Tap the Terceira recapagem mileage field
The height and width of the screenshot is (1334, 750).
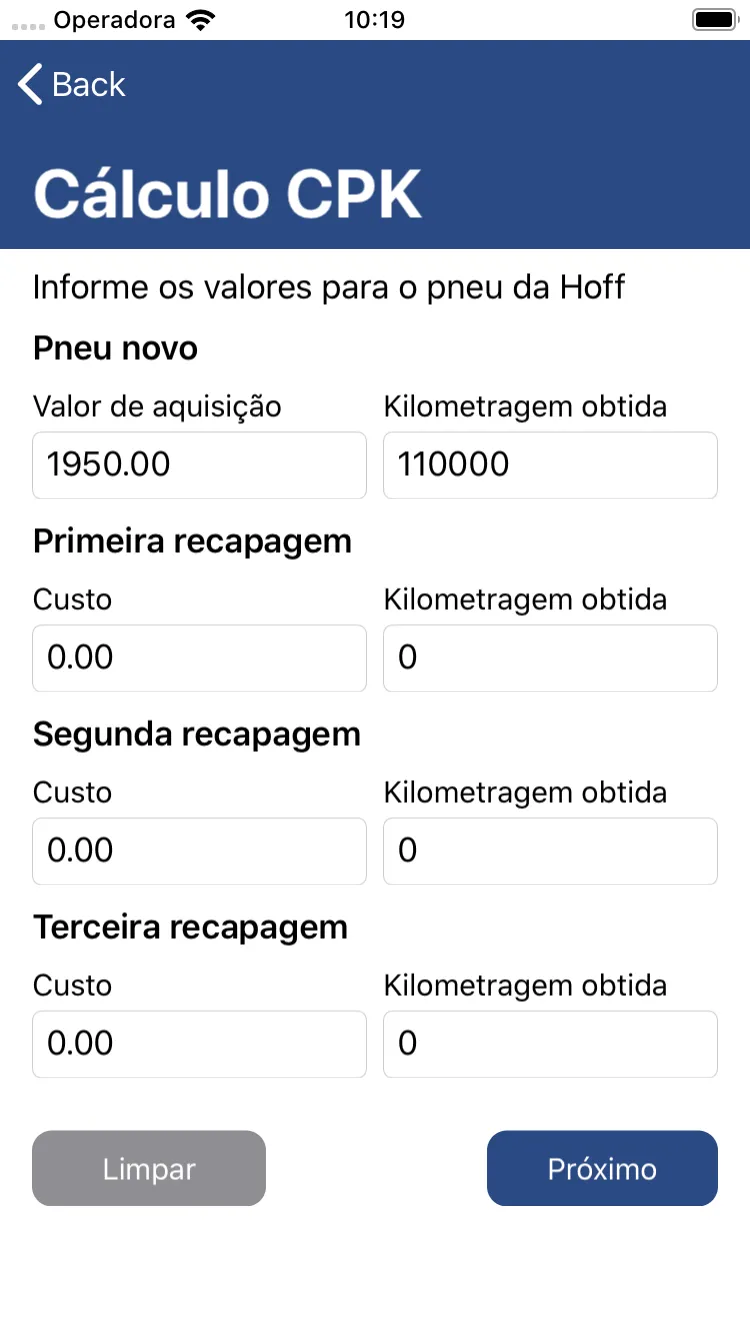point(550,1044)
